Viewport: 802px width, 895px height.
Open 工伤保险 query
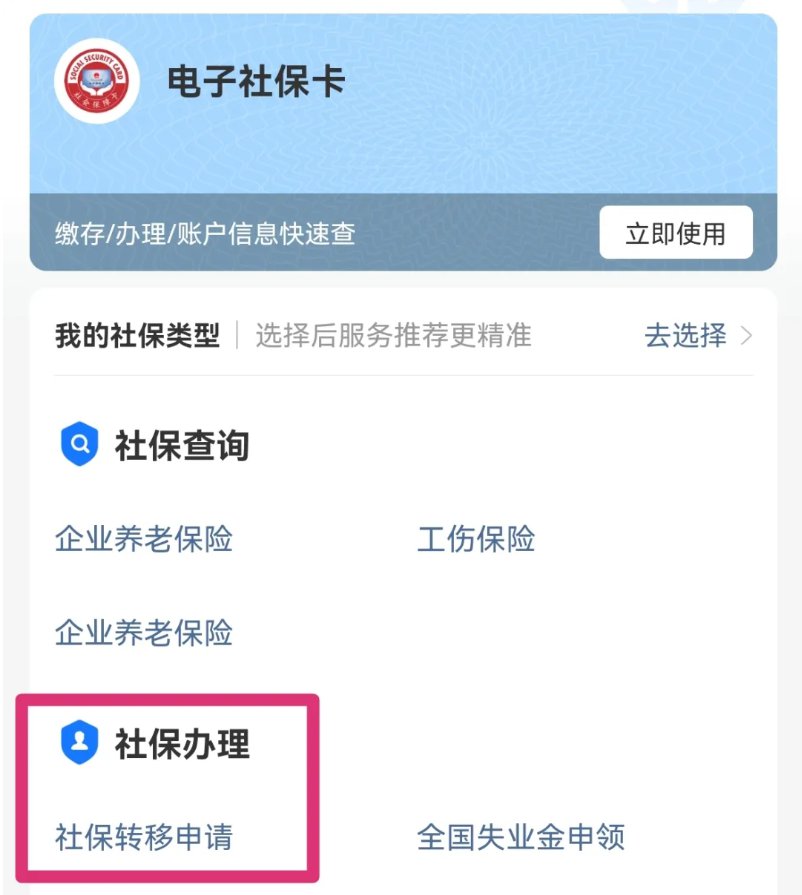[x=476, y=539]
